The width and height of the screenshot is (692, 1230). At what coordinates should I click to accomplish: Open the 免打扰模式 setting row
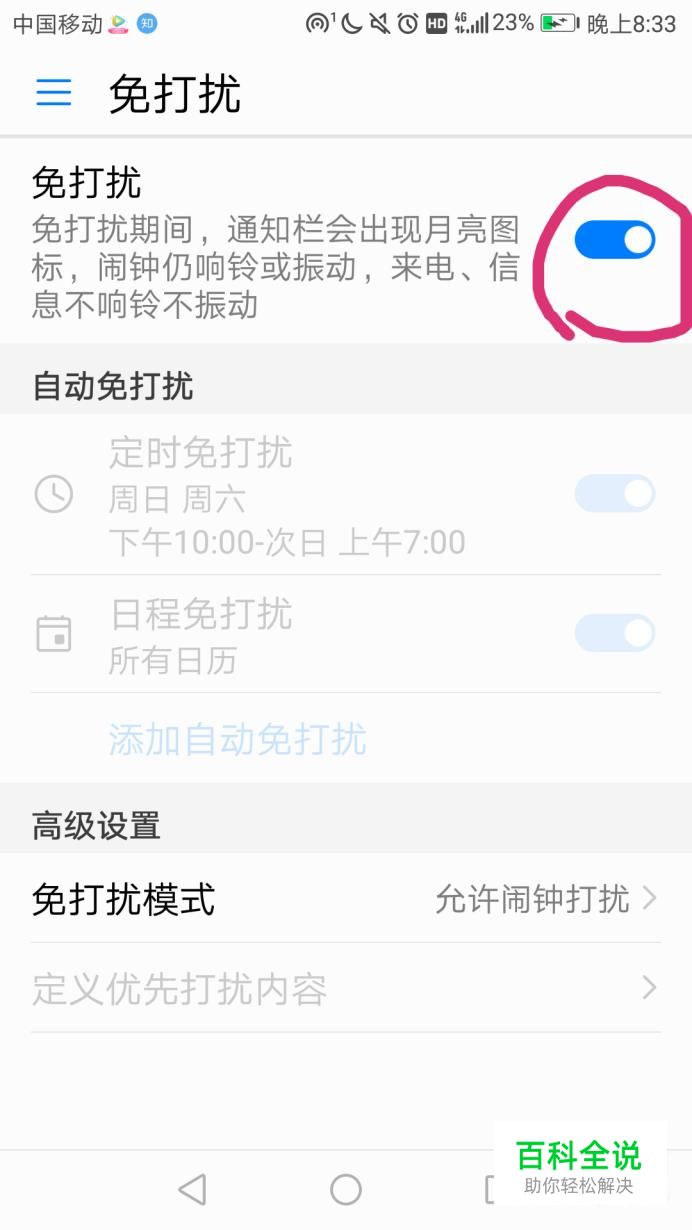(346, 898)
